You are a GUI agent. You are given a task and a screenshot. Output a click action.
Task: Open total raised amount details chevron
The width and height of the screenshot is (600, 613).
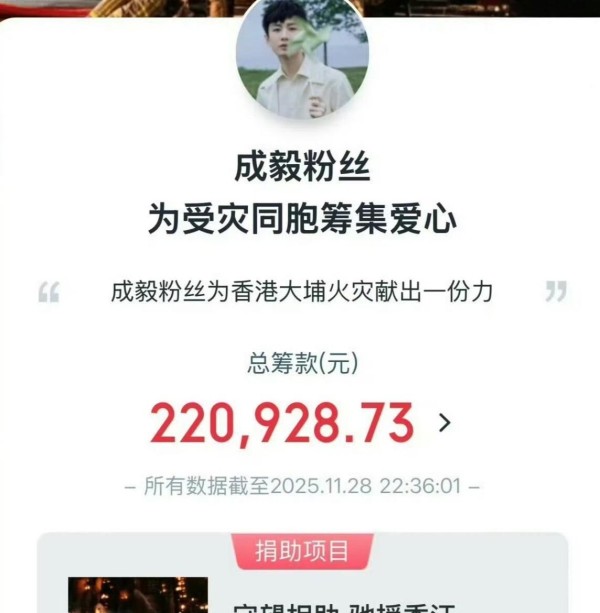pyautogui.click(x=445, y=423)
